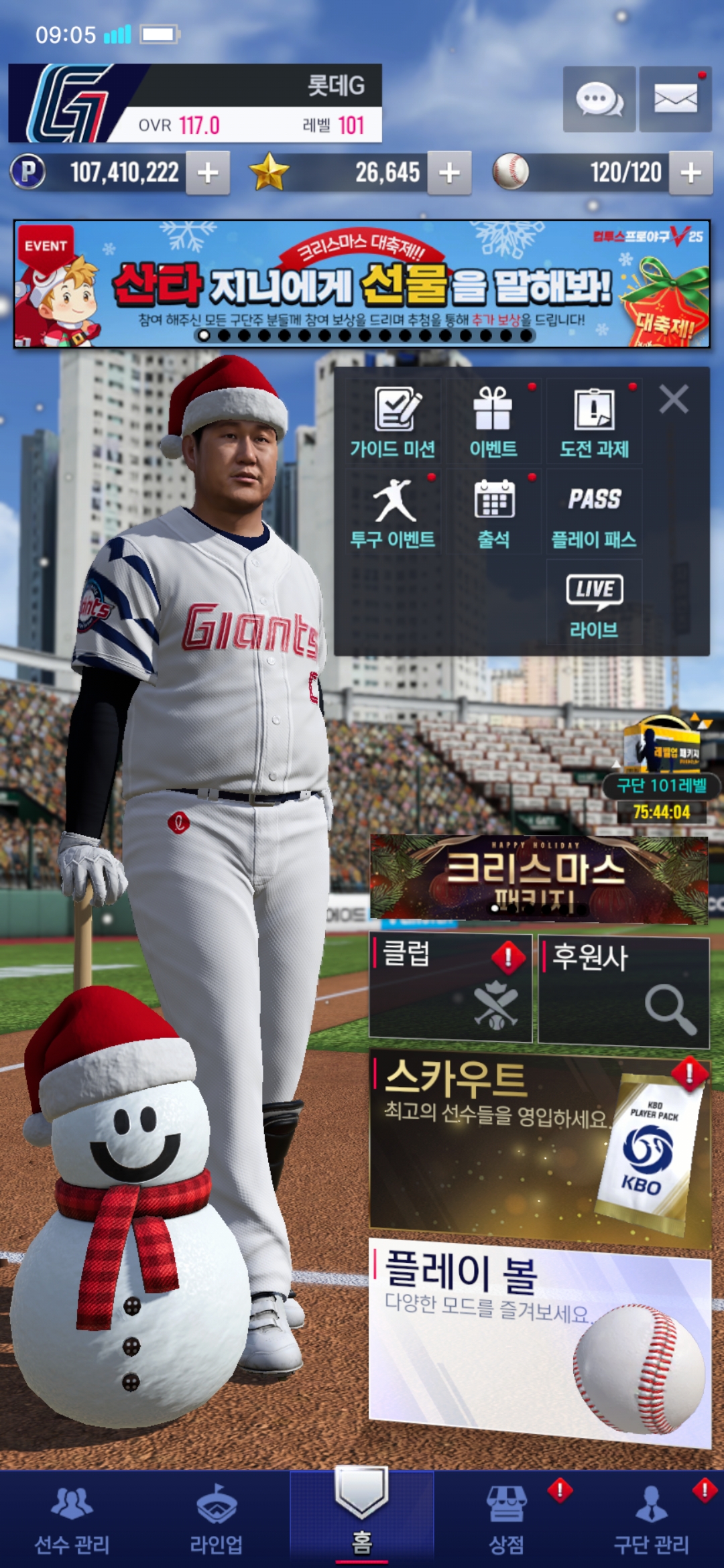
Task: Open the mailbox envelope icon
Action: (x=675, y=99)
